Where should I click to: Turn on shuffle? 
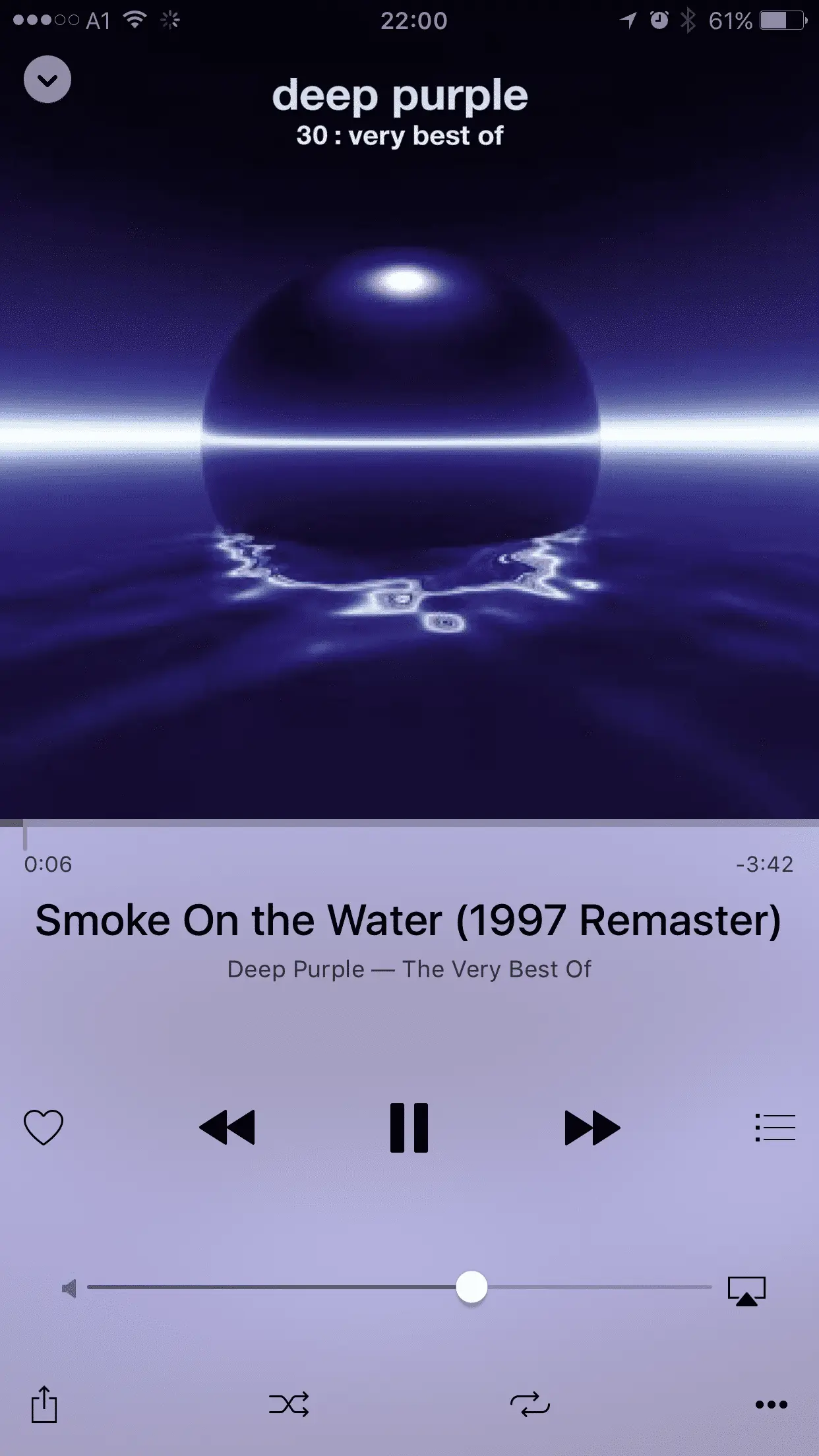pyautogui.click(x=289, y=1405)
